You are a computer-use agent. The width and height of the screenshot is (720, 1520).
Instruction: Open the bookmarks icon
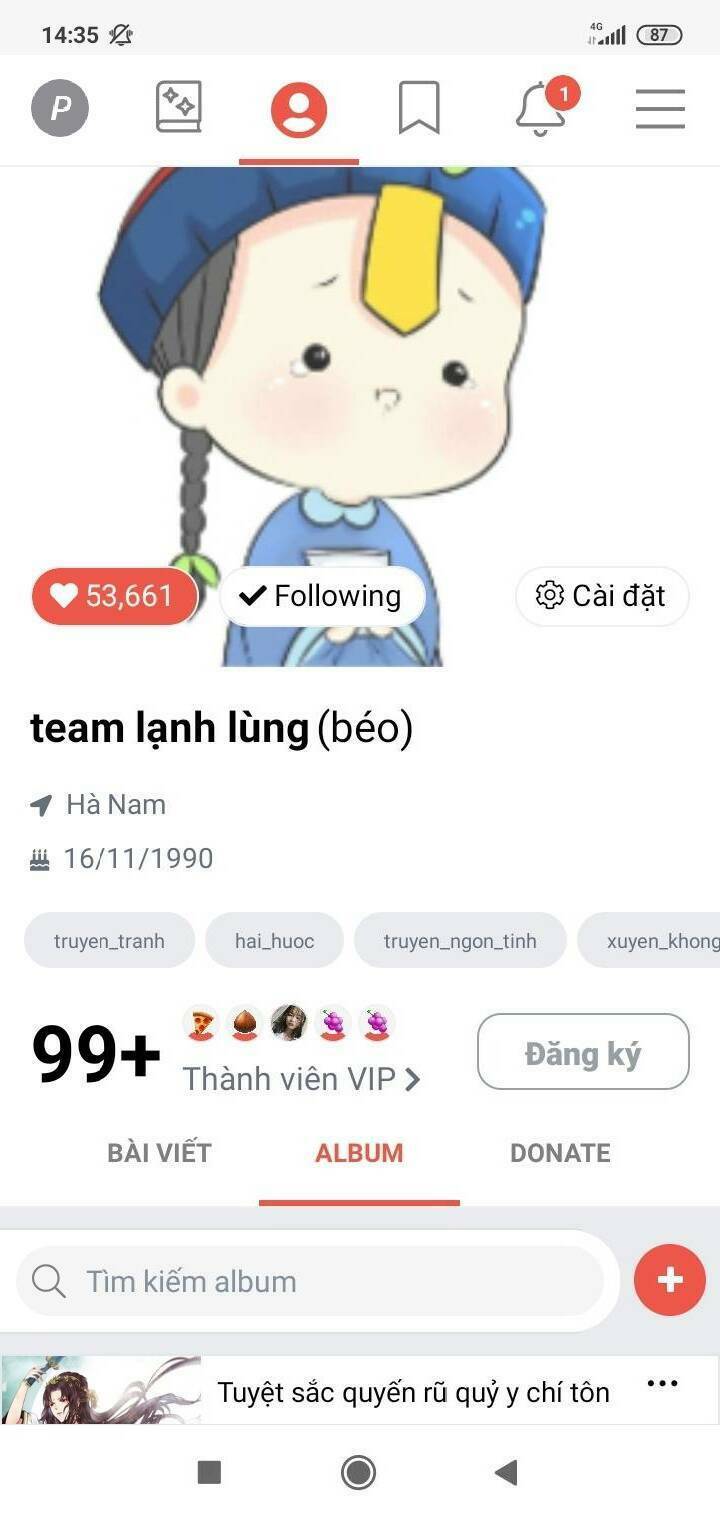tap(420, 108)
